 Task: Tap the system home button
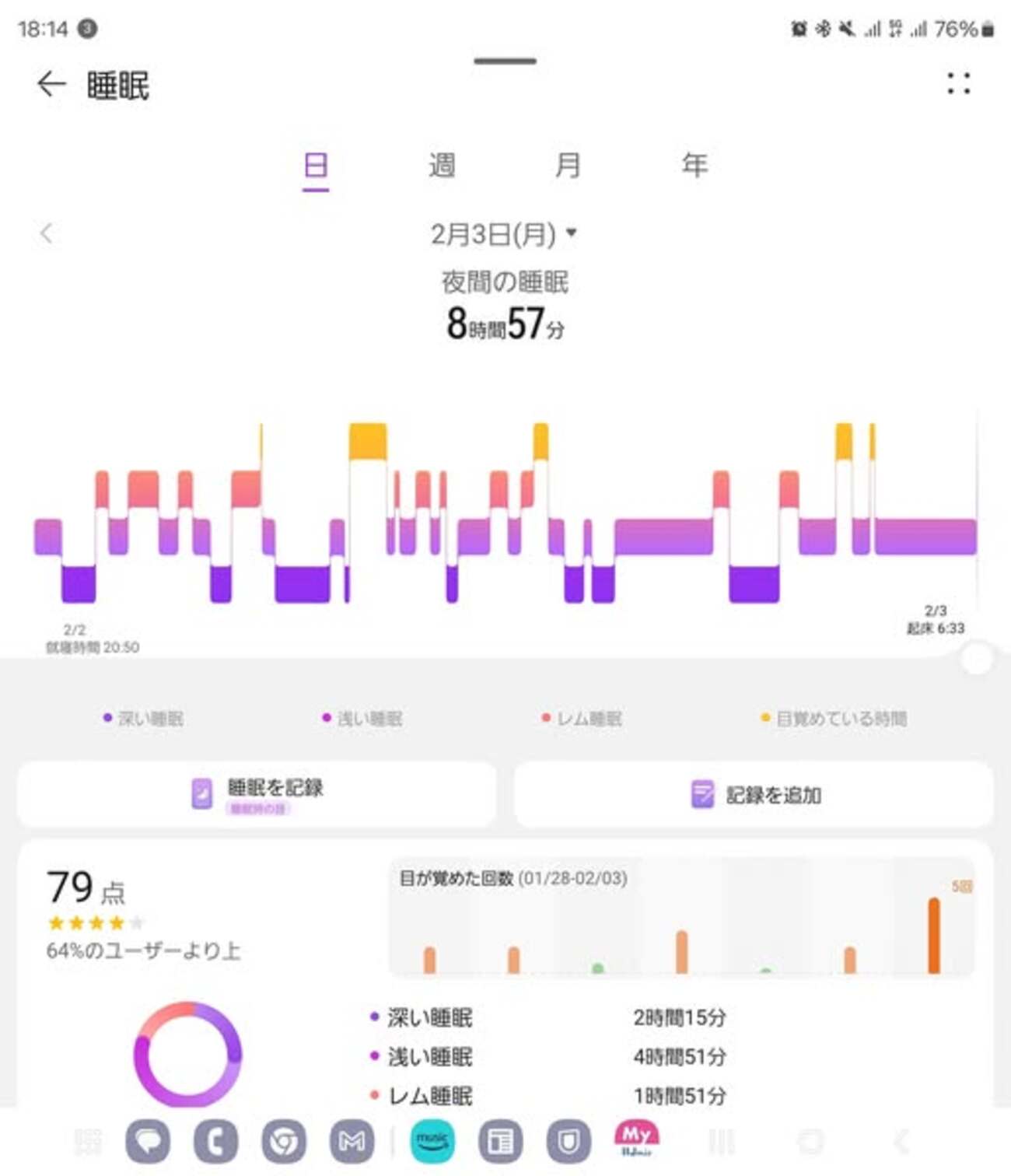[810, 1142]
